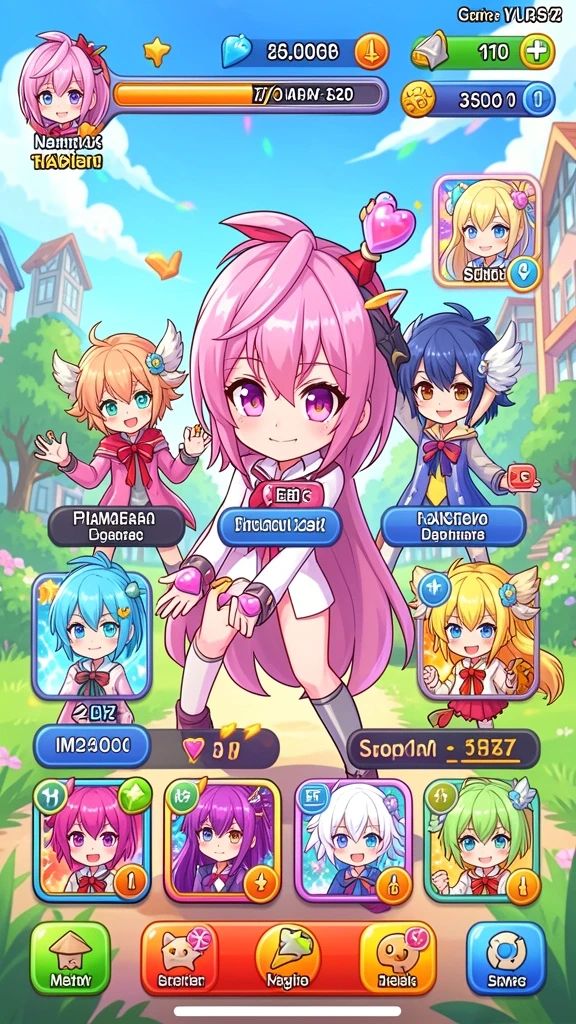
Task: Choose the purple-haired character in the bottom row
Action: [x=222, y=840]
